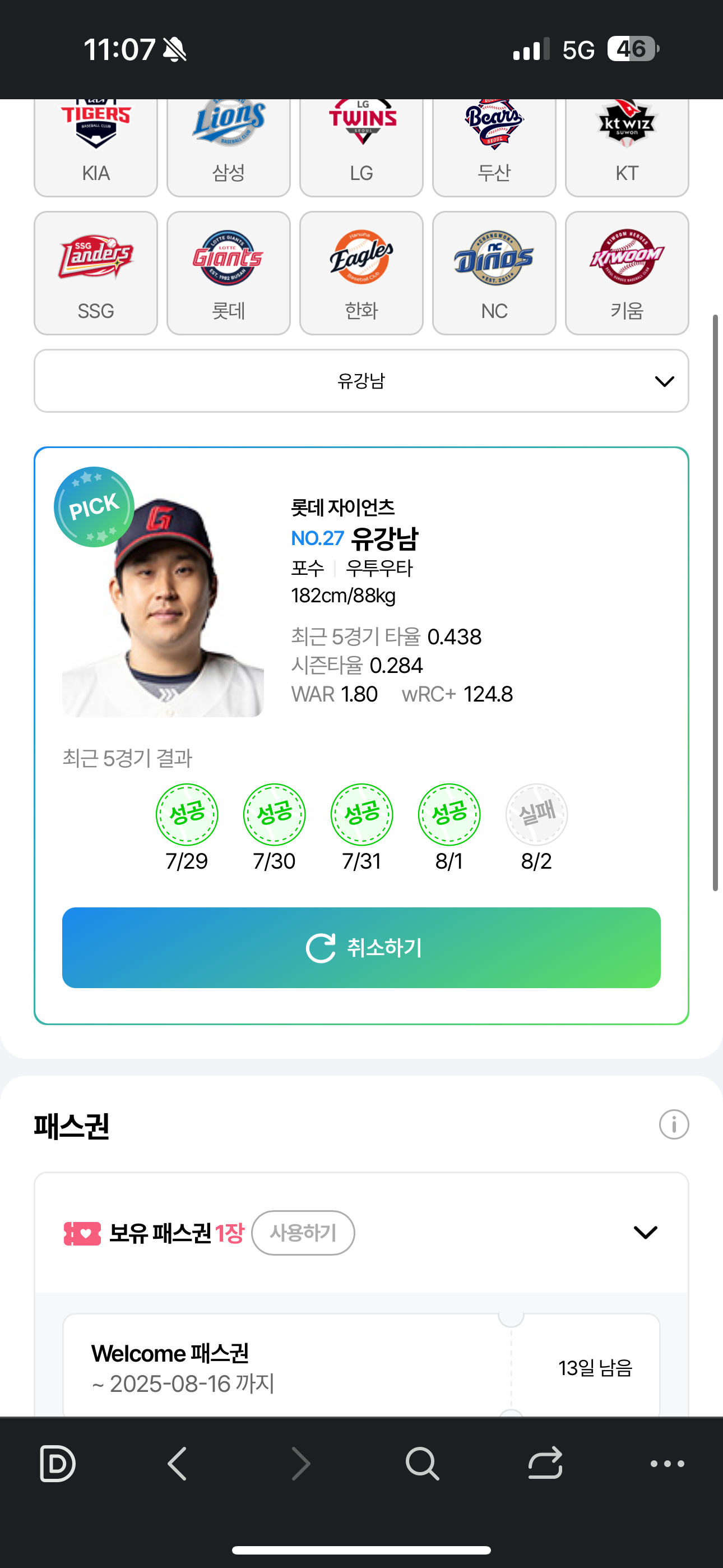Tap the 롯데 Giants team tile
The width and height of the screenshot is (723, 1568).
pyautogui.click(x=228, y=273)
